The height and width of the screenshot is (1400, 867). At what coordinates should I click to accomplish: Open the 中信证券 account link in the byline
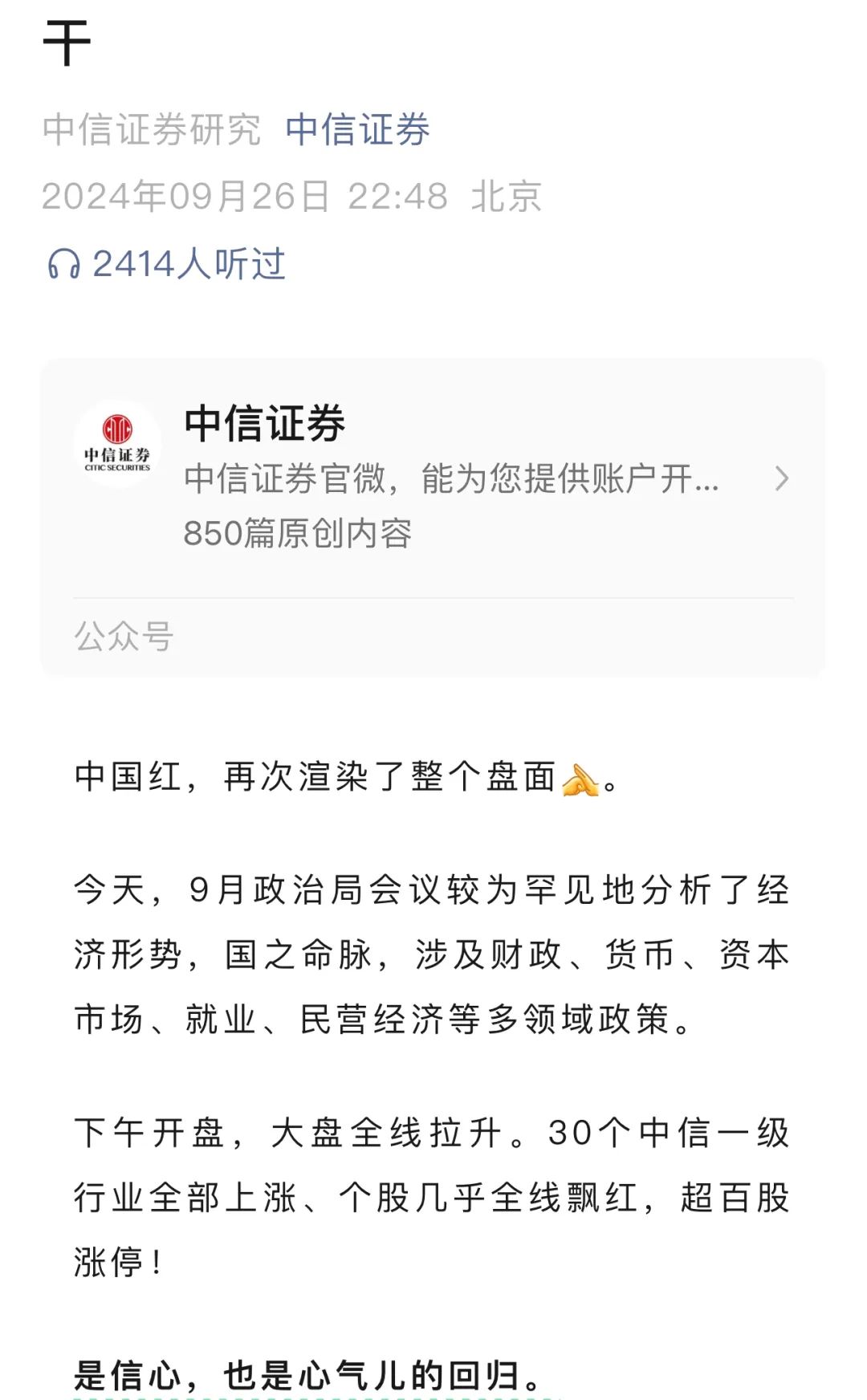point(357,130)
